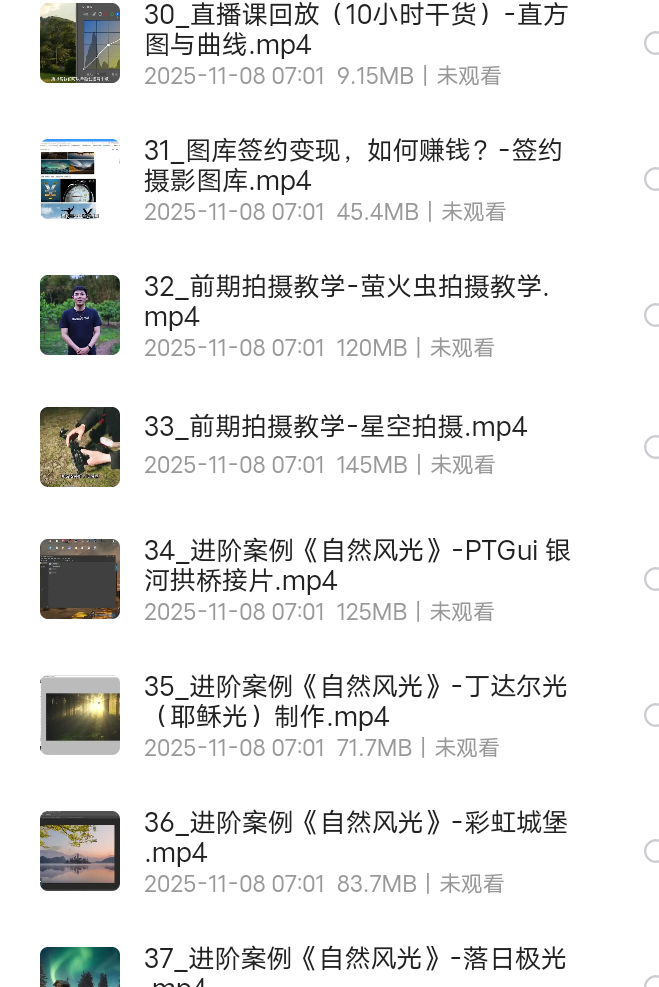The image size is (659, 987).
Task: Select the checkbox for 30 直方图与曲线
Action: pos(652,43)
